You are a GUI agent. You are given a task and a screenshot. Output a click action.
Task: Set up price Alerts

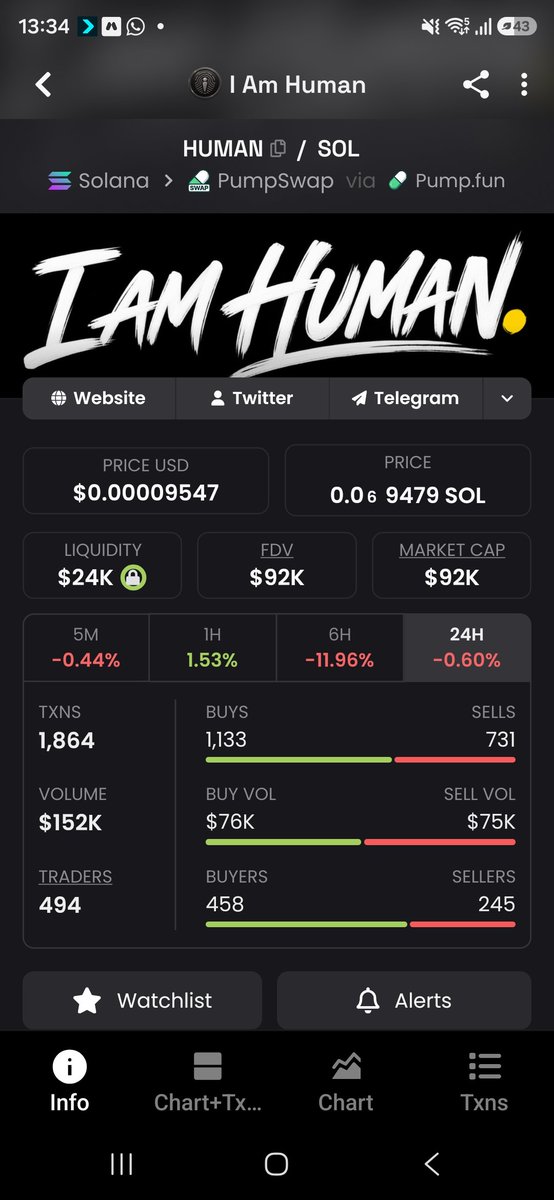tap(404, 1000)
